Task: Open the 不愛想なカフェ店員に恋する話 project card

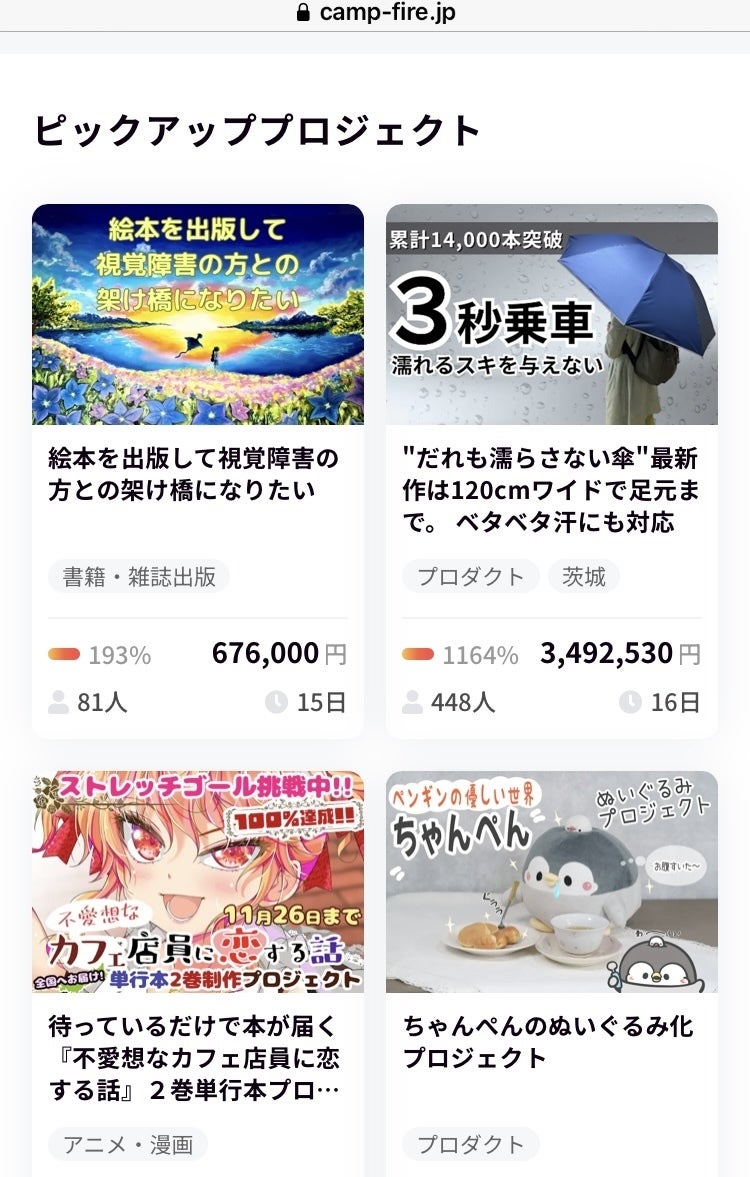Action: click(197, 1056)
